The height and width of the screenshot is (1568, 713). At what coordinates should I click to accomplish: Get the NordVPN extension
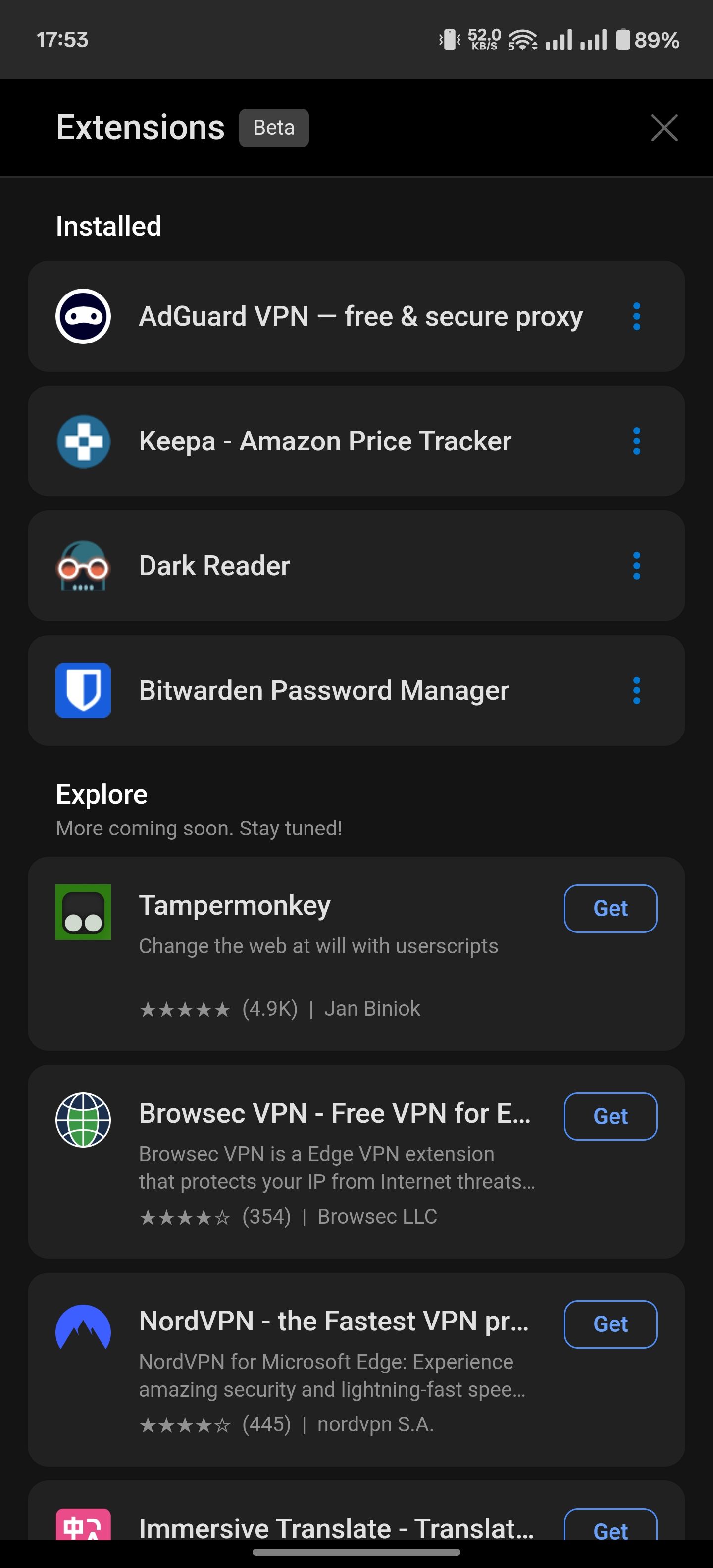(x=610, y=1324)
